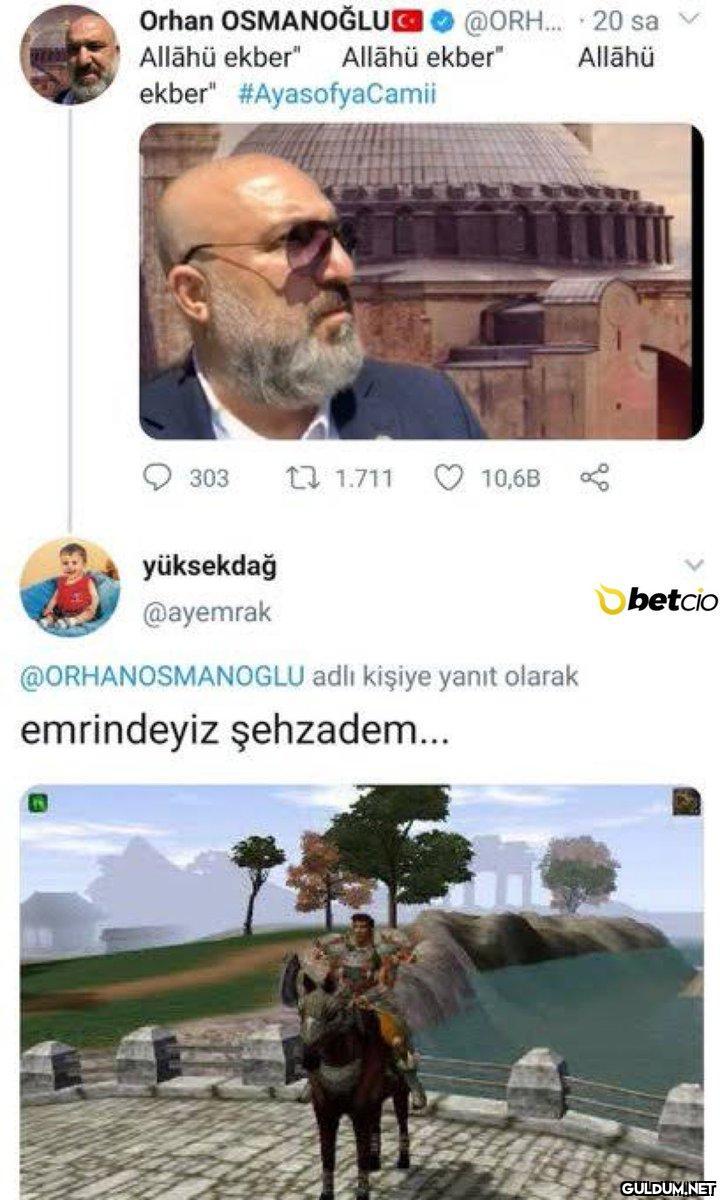Open the photo in Orhan OSMANOĞLU's tweet

click(420, 281)
